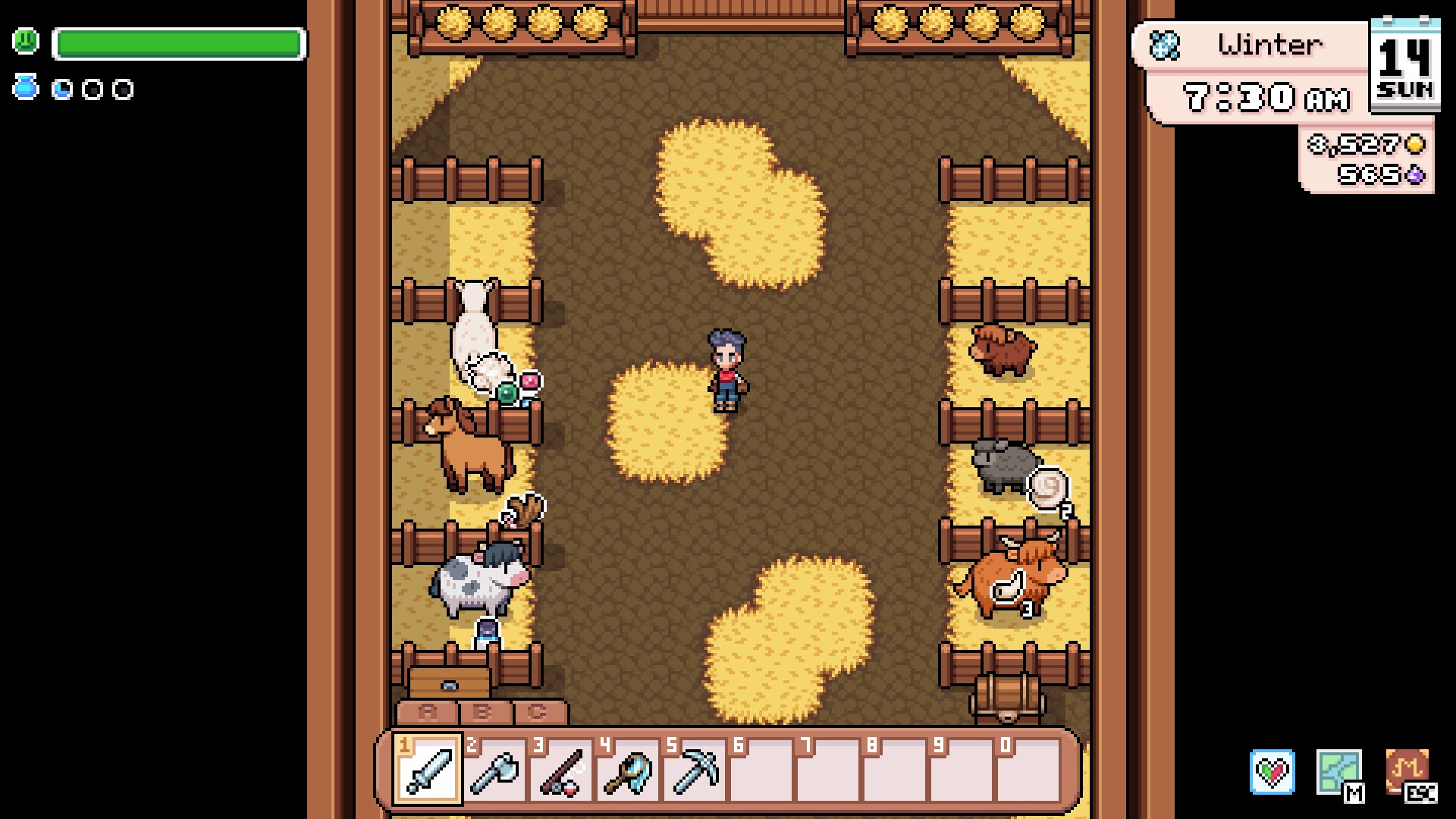Image resolution: width=1456 pixels, height=819 pixels.
Task: Select the sword in hotbar slot 1
Action: pos(427,769)
